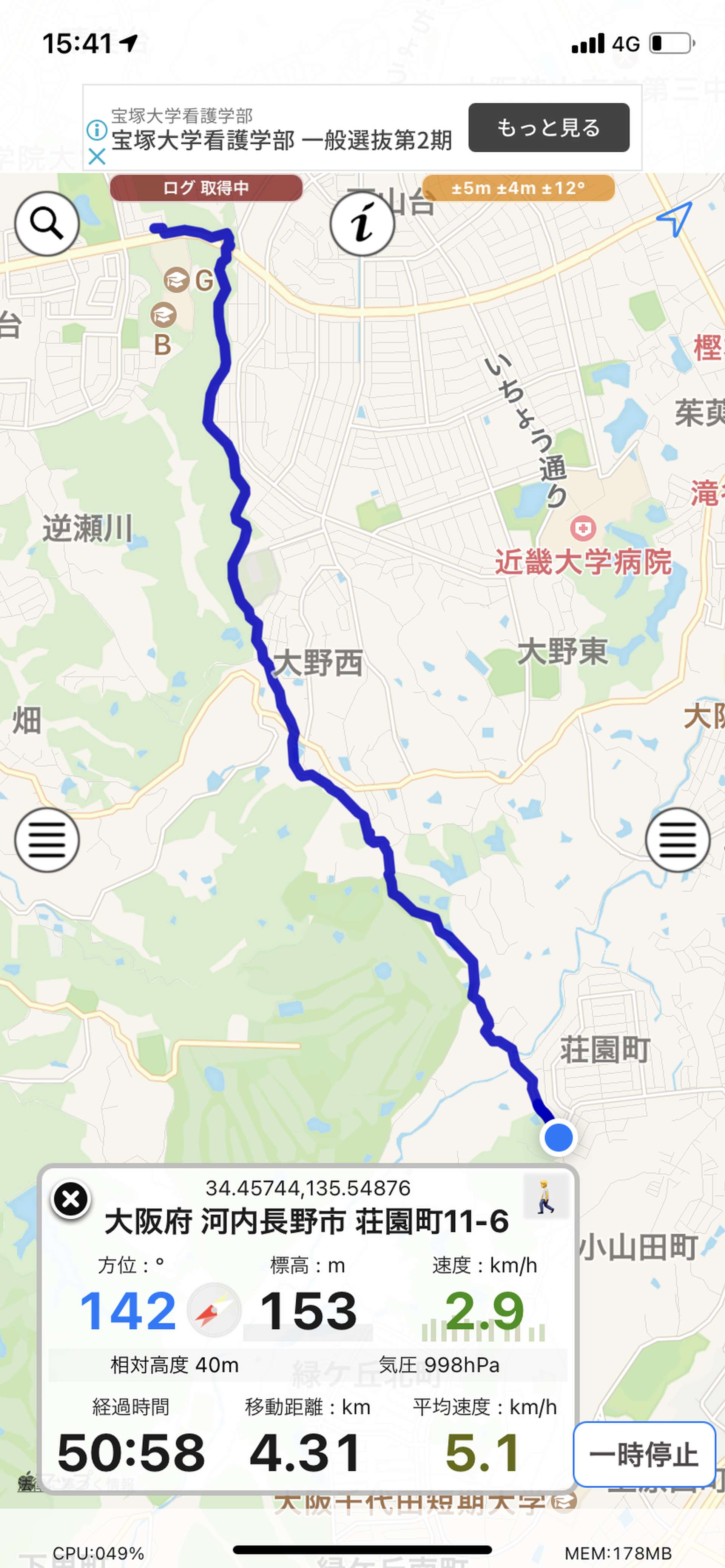
Task: Tap the walking person activity icon
Action: [546, 1197]
